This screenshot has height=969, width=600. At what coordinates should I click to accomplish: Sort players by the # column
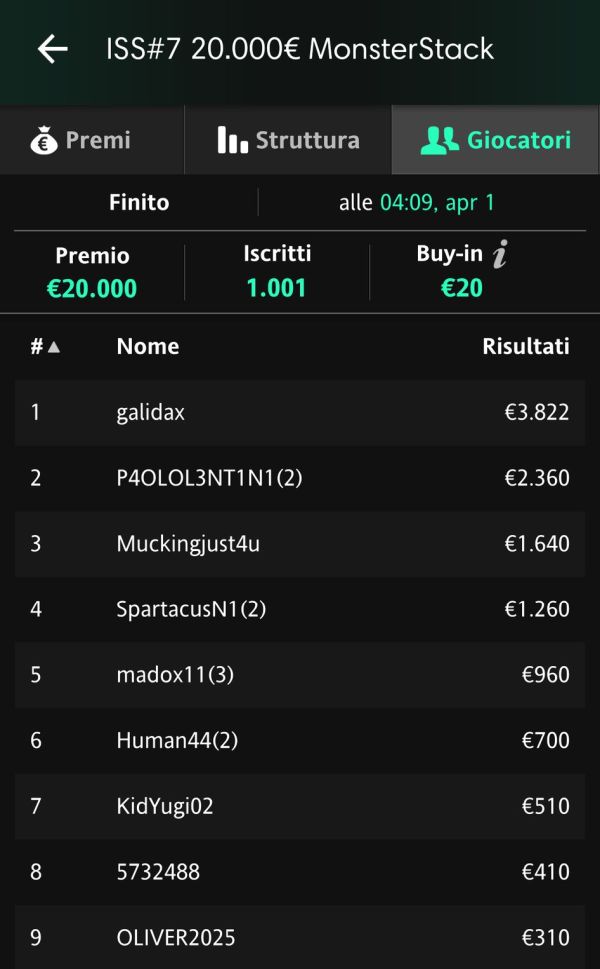pos(45,346)
